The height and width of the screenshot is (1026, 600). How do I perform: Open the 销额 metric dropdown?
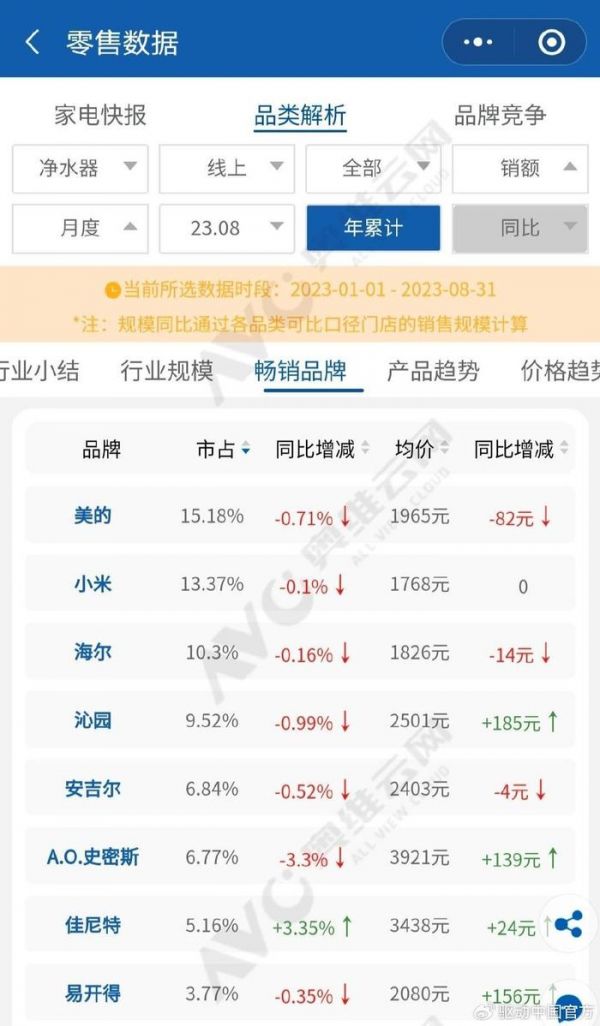pyautogui.click(x=520, y=168)
